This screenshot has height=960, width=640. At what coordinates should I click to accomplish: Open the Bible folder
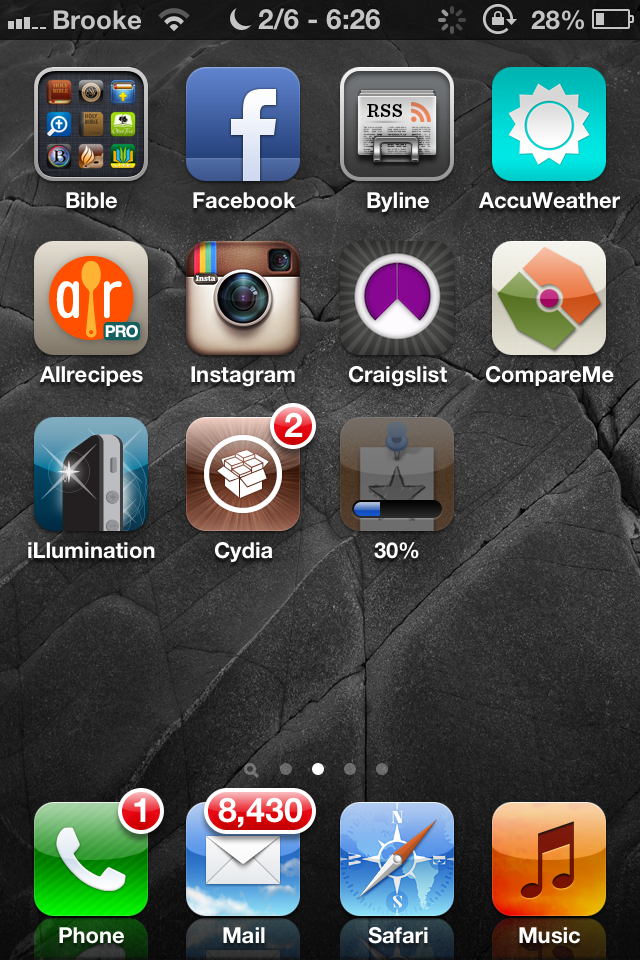pos(91,124)
